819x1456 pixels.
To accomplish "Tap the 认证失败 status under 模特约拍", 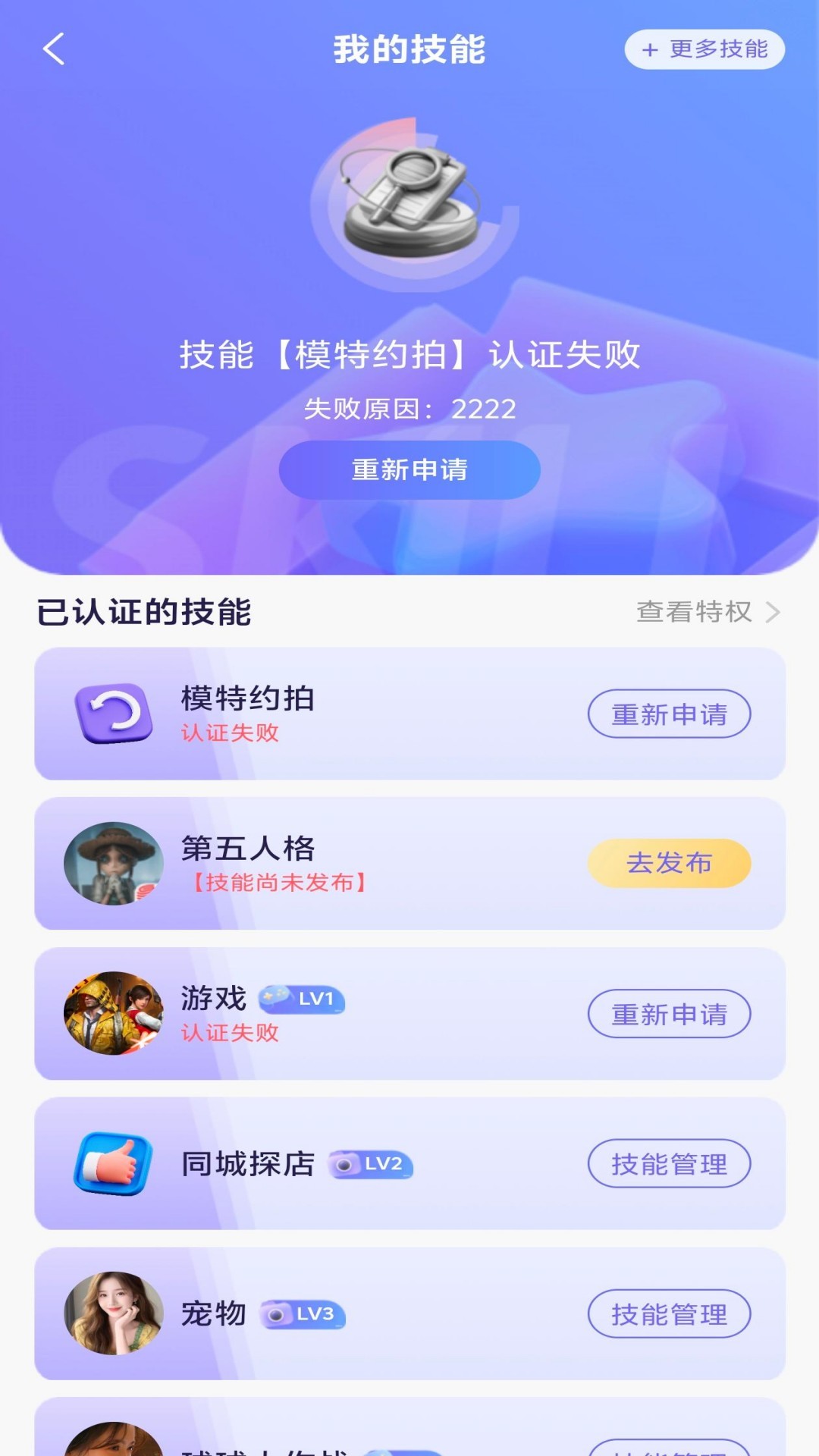I will (230, 734).
